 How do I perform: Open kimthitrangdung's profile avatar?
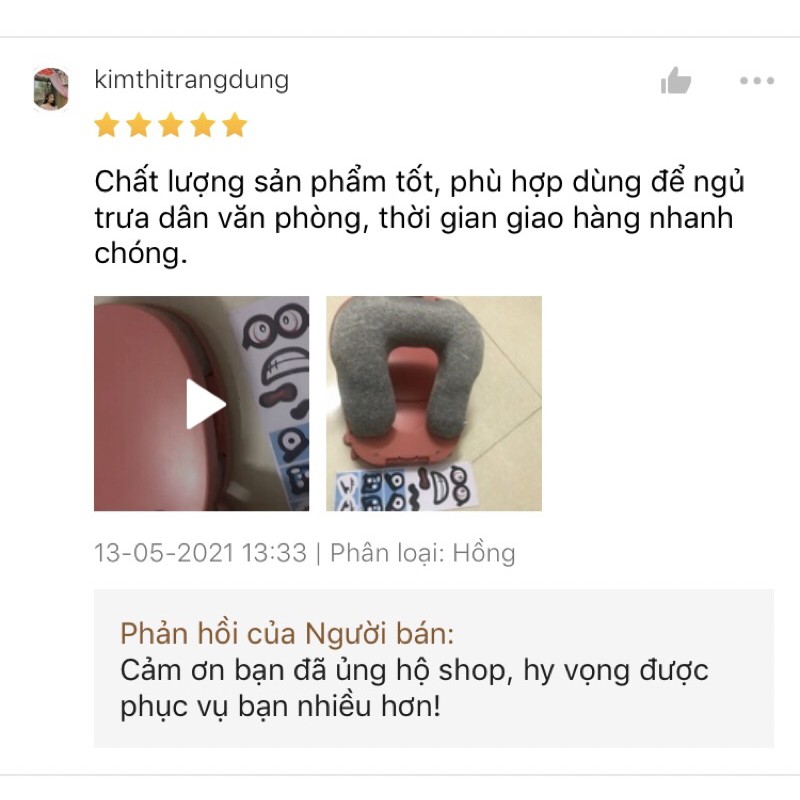51,89
